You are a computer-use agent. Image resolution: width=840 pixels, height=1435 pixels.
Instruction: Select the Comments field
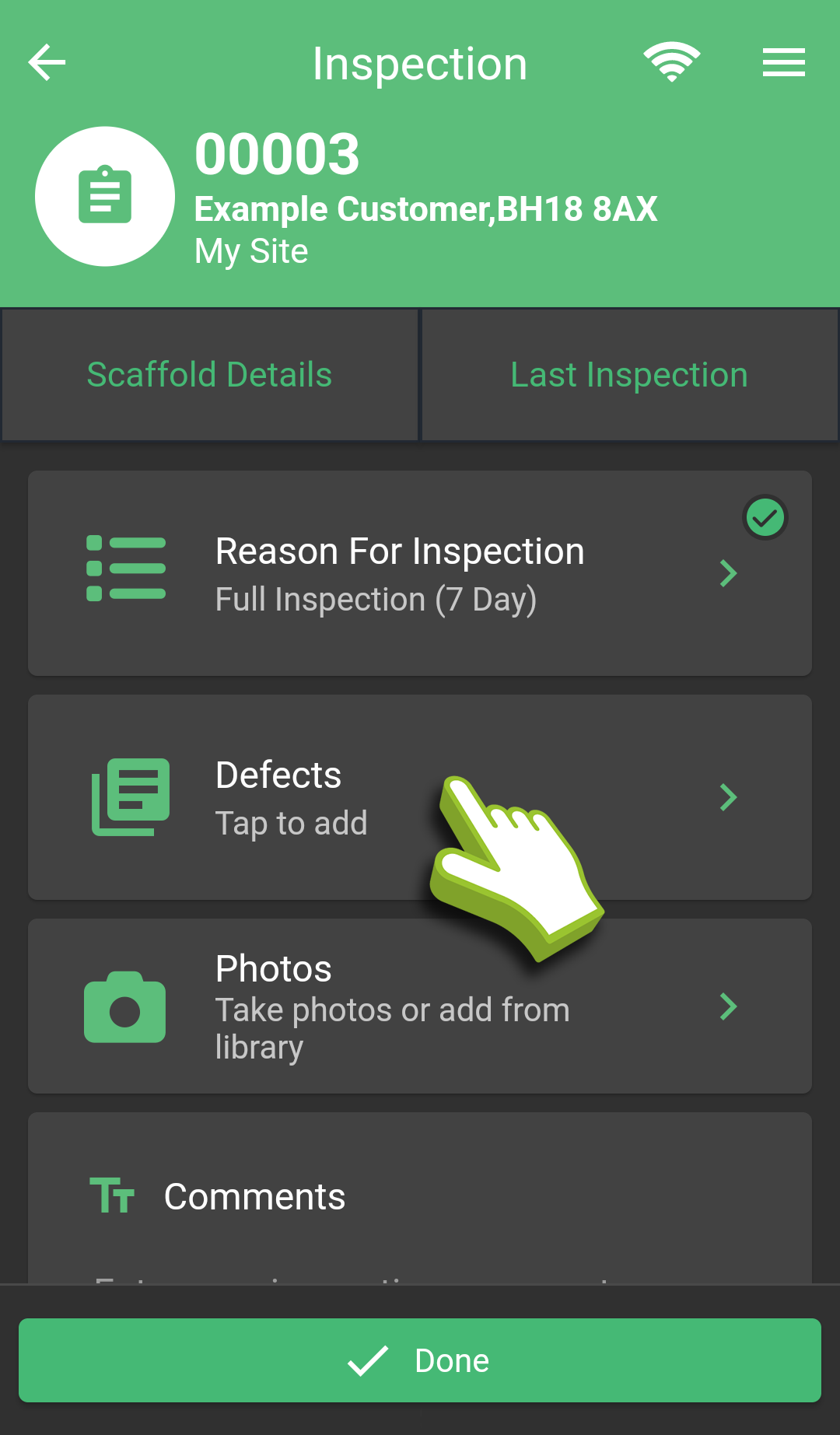tap(420, 1198)
